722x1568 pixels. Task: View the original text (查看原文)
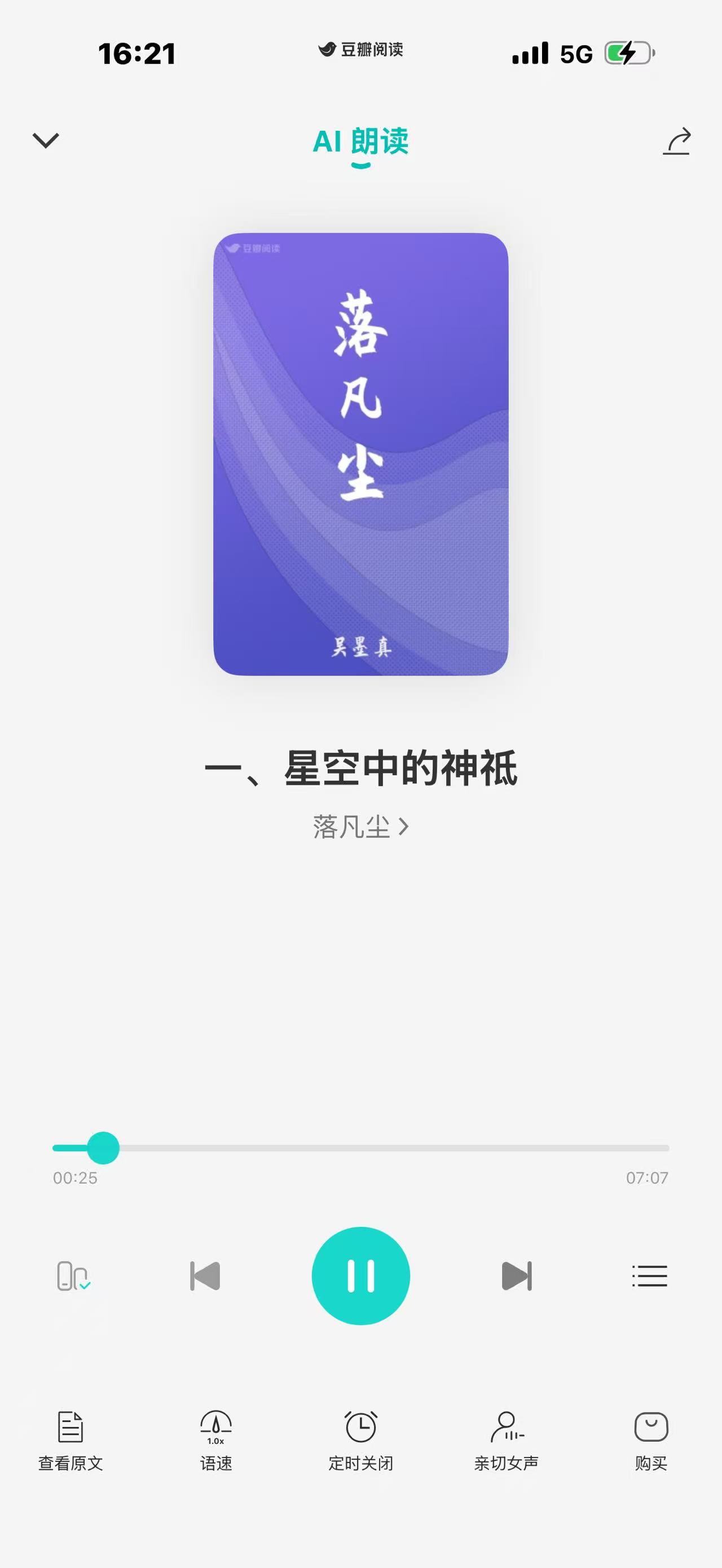point(71,1439)
